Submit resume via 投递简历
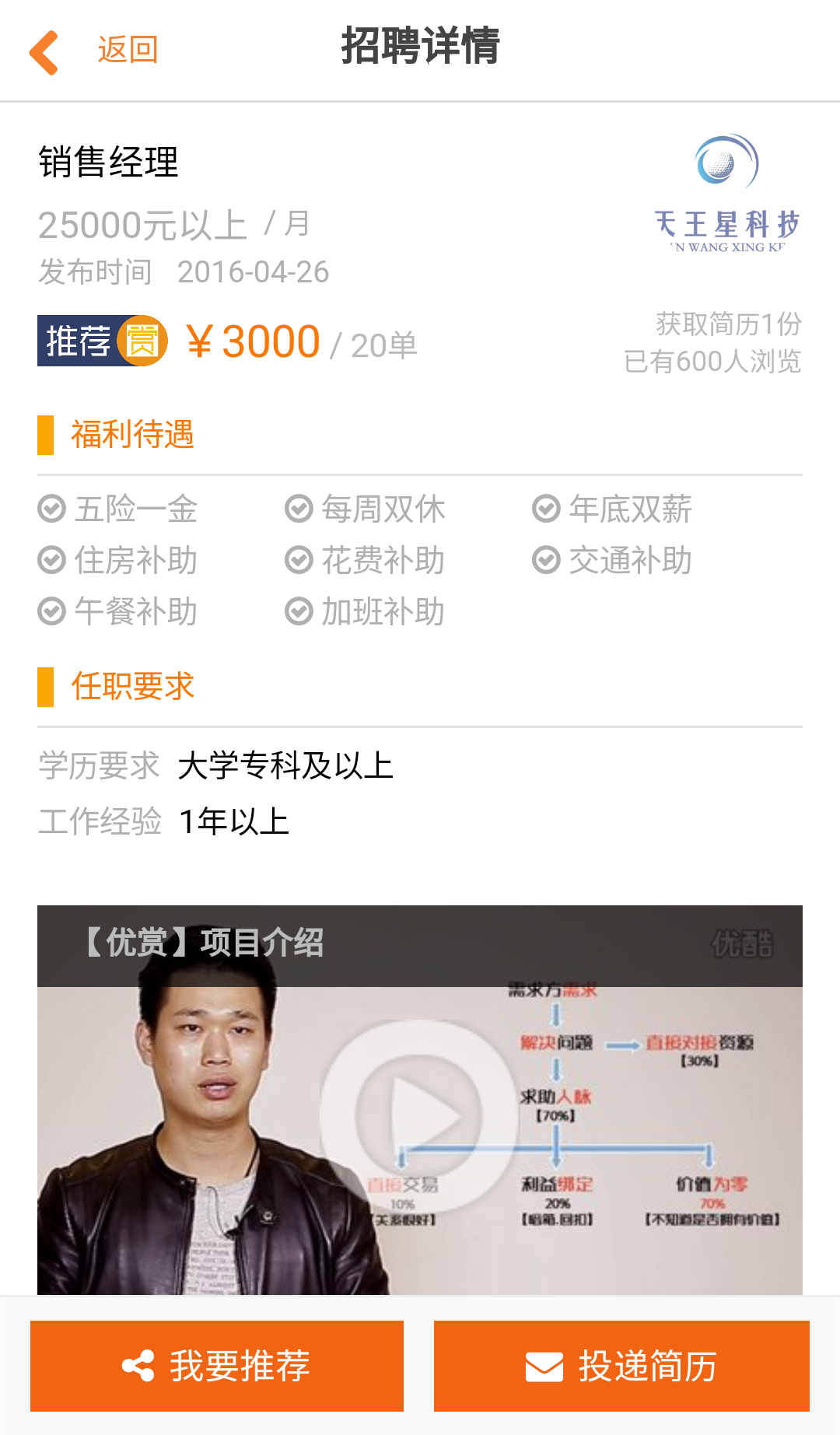Screen dimensions: 840x1435 tap(621, 1366)
